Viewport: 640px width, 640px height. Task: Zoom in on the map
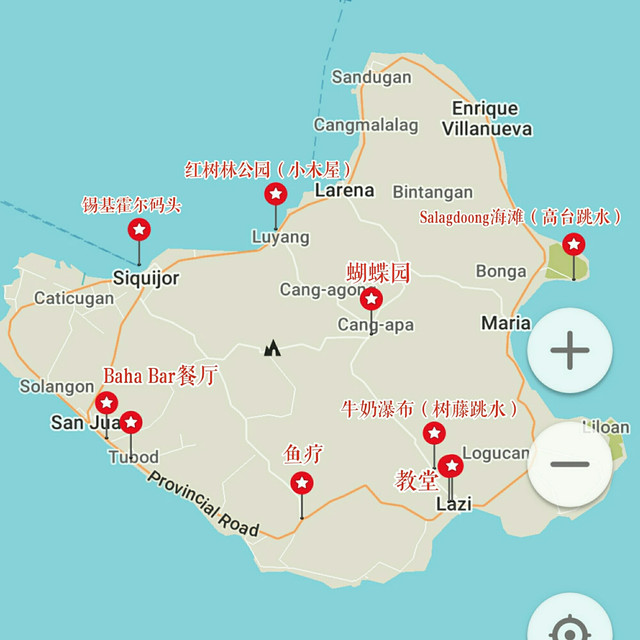tap(570, 351)
